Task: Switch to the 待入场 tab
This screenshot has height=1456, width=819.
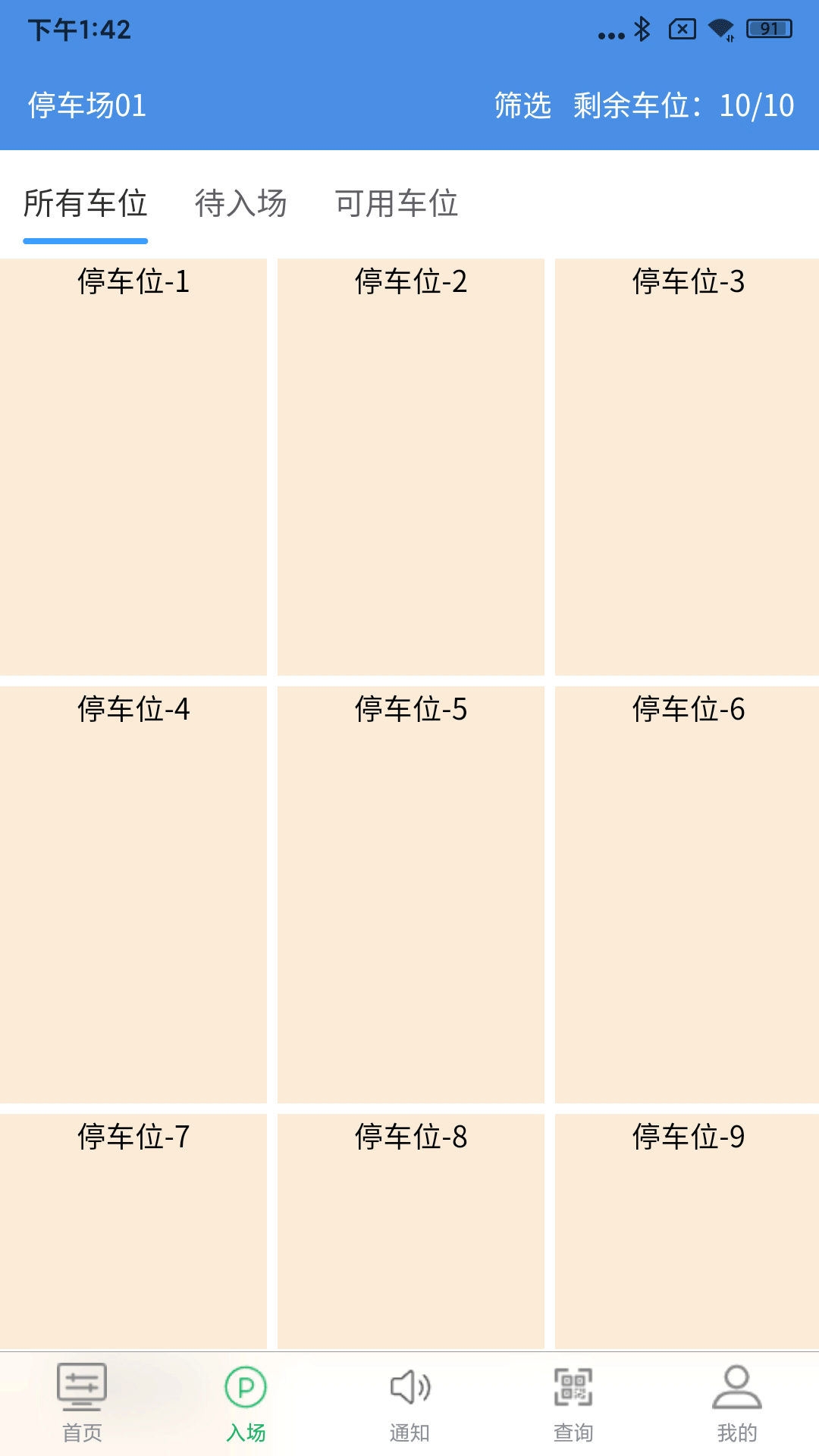Action: pyautogui.click(x=240, y=203)
